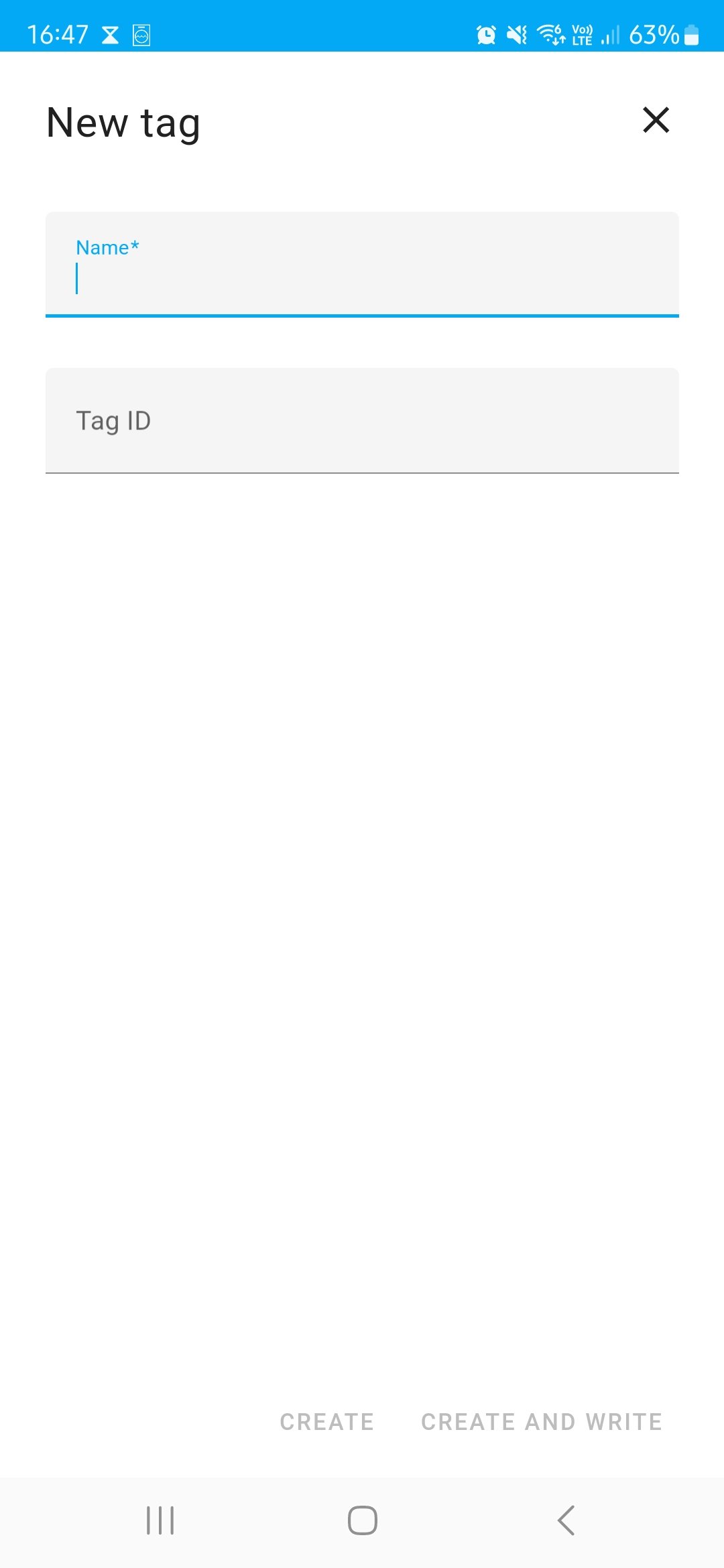
Task: Open recent apps from navigation bar
Action: (160, 1520)
